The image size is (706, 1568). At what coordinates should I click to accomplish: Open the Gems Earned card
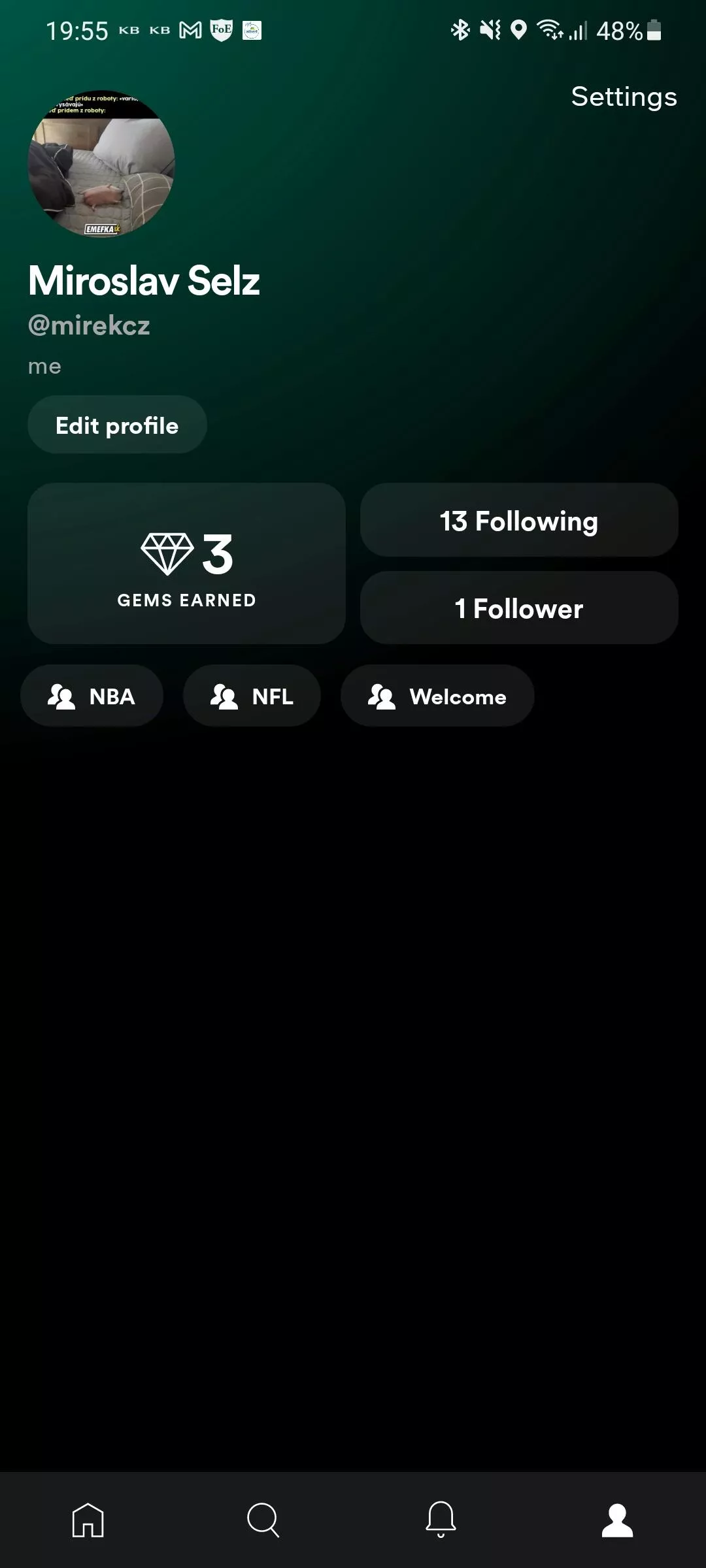[x=186, y=563]
